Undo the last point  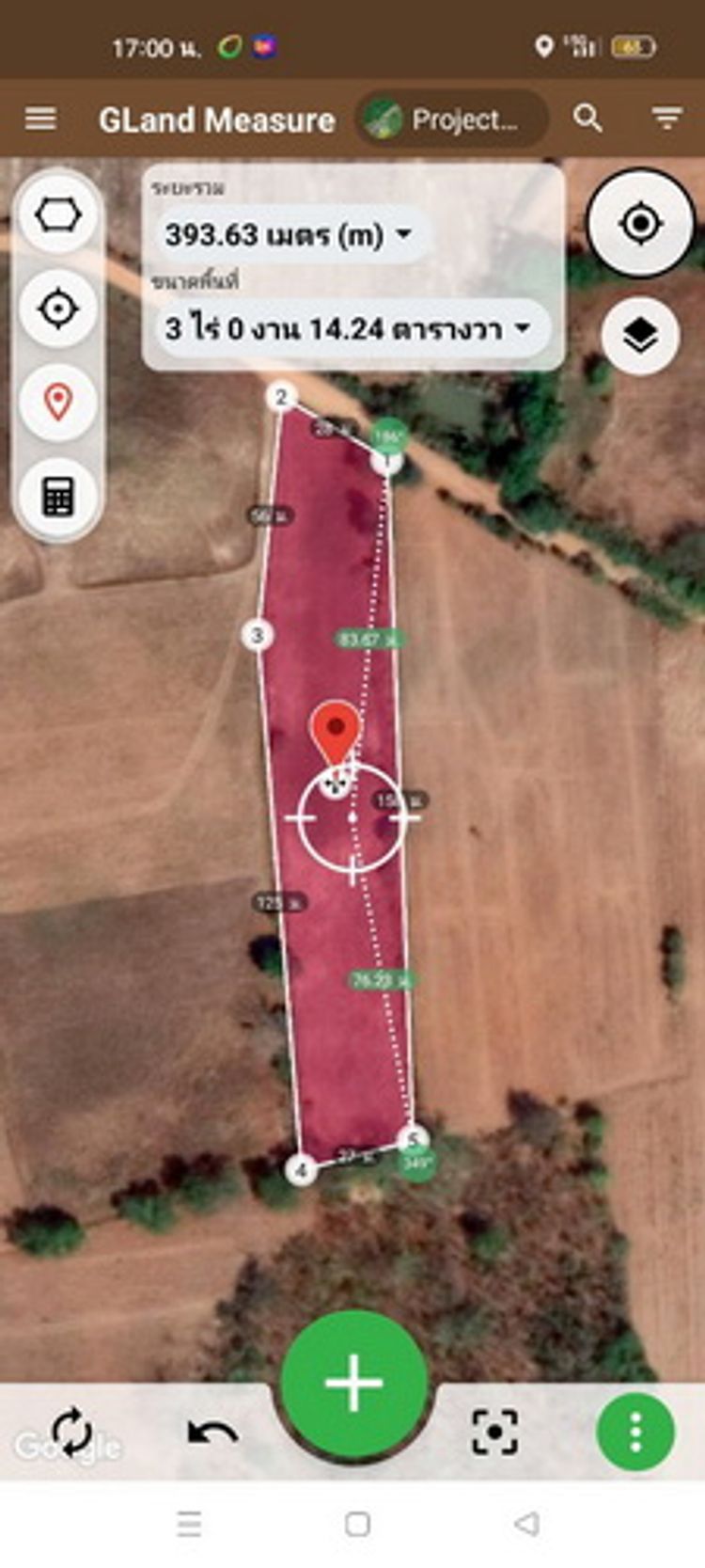pos(212,1433)
